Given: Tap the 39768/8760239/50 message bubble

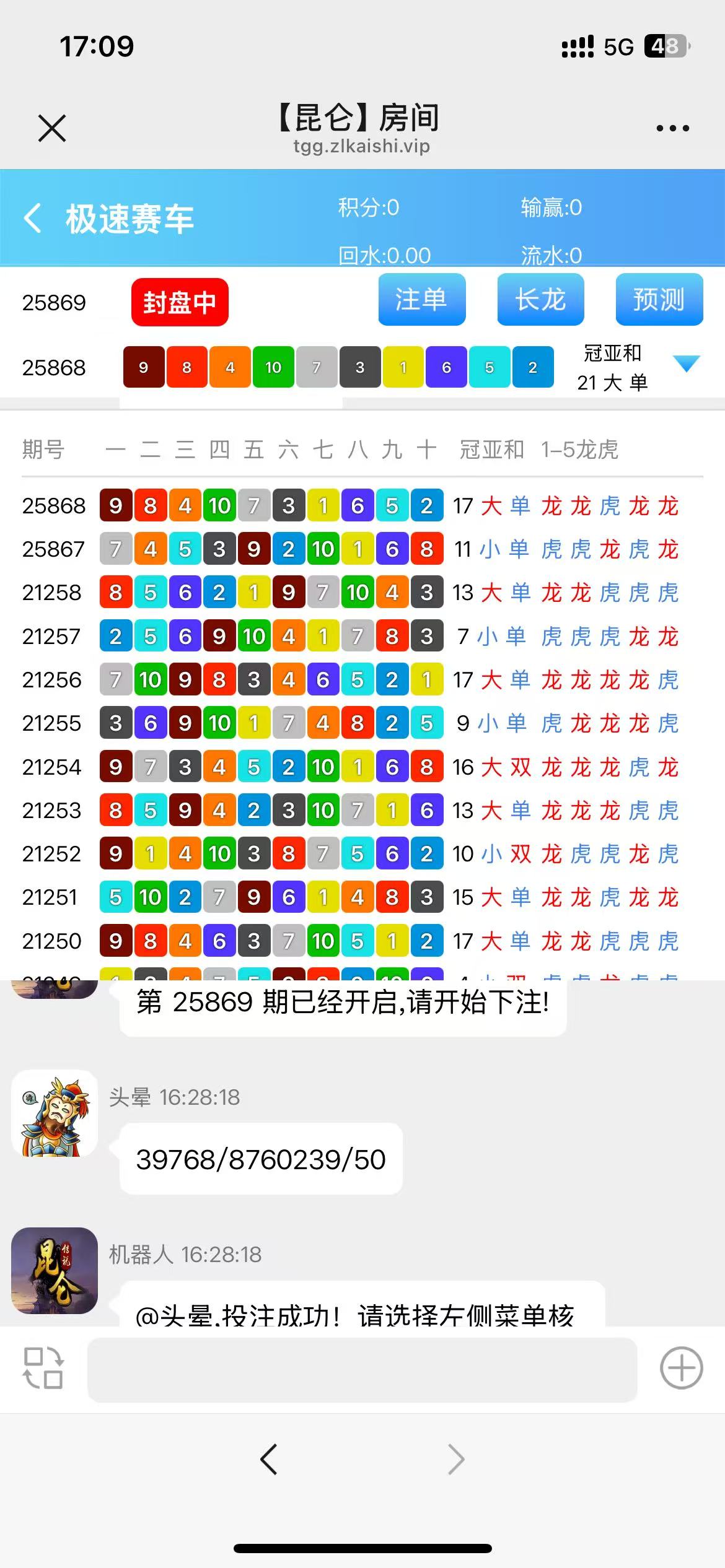Looking at the screenshot, I should pyautogui.click(x=261, y=1158).
